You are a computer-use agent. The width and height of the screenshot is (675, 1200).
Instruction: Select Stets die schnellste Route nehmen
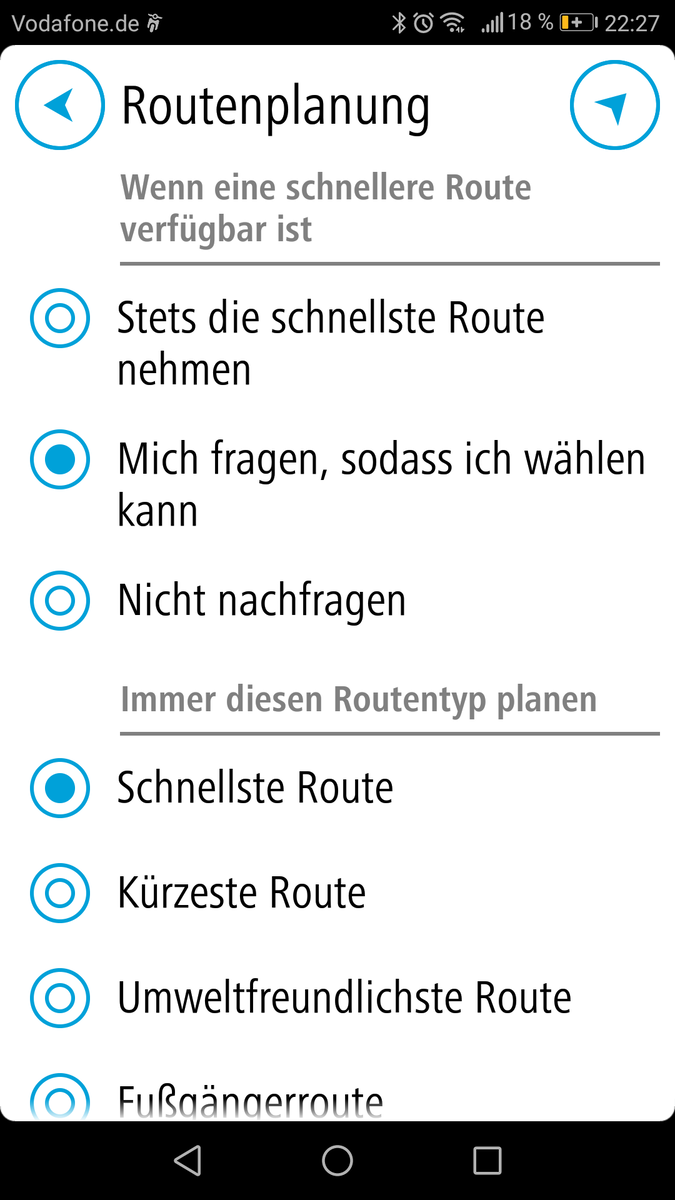pyautogui.click(x=60, y=319)
